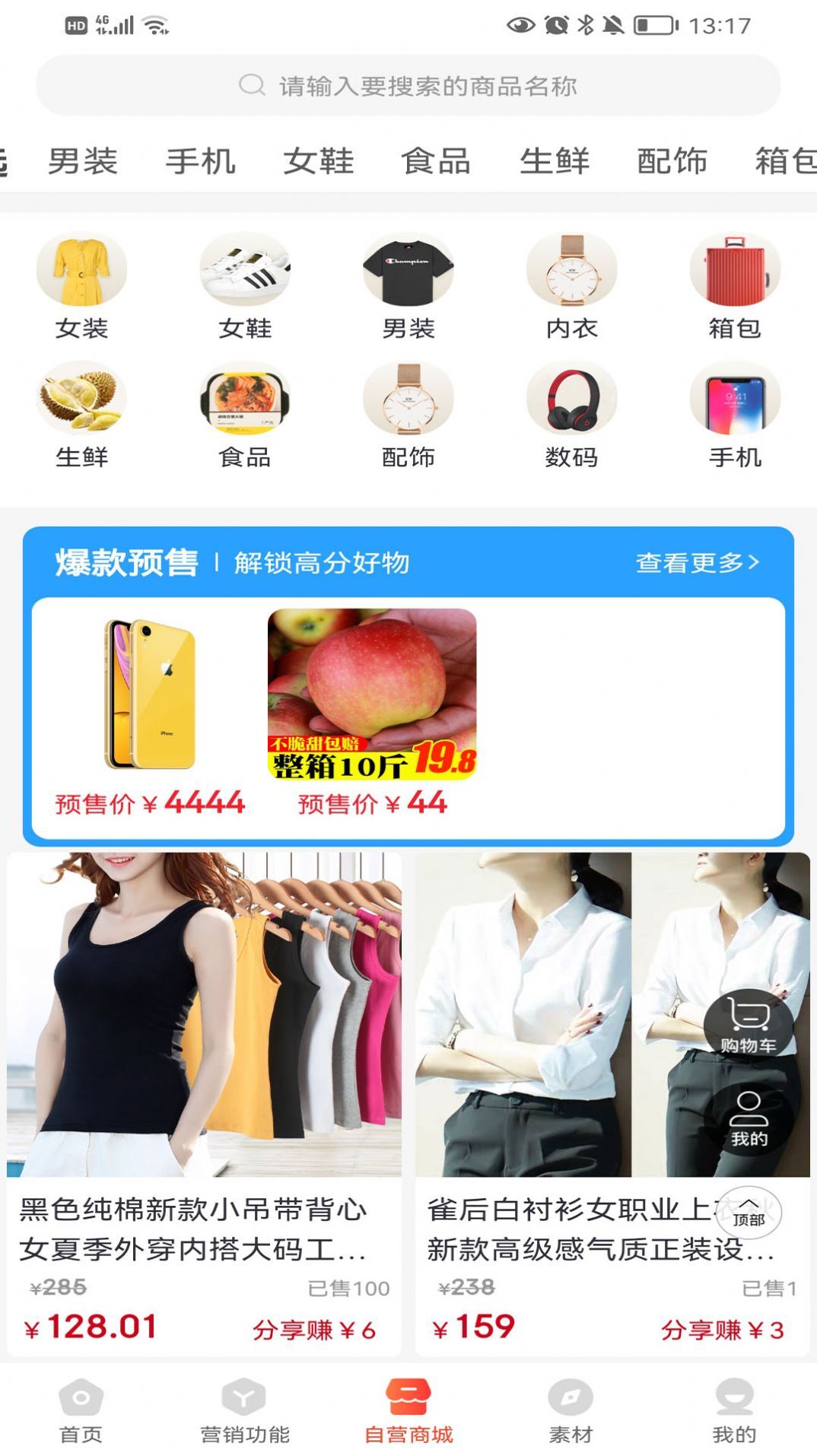The width and height of the screenshot is (817, 1456).
Task: Switch to the 食品 top tab
Action: click(x=436, y=161)
